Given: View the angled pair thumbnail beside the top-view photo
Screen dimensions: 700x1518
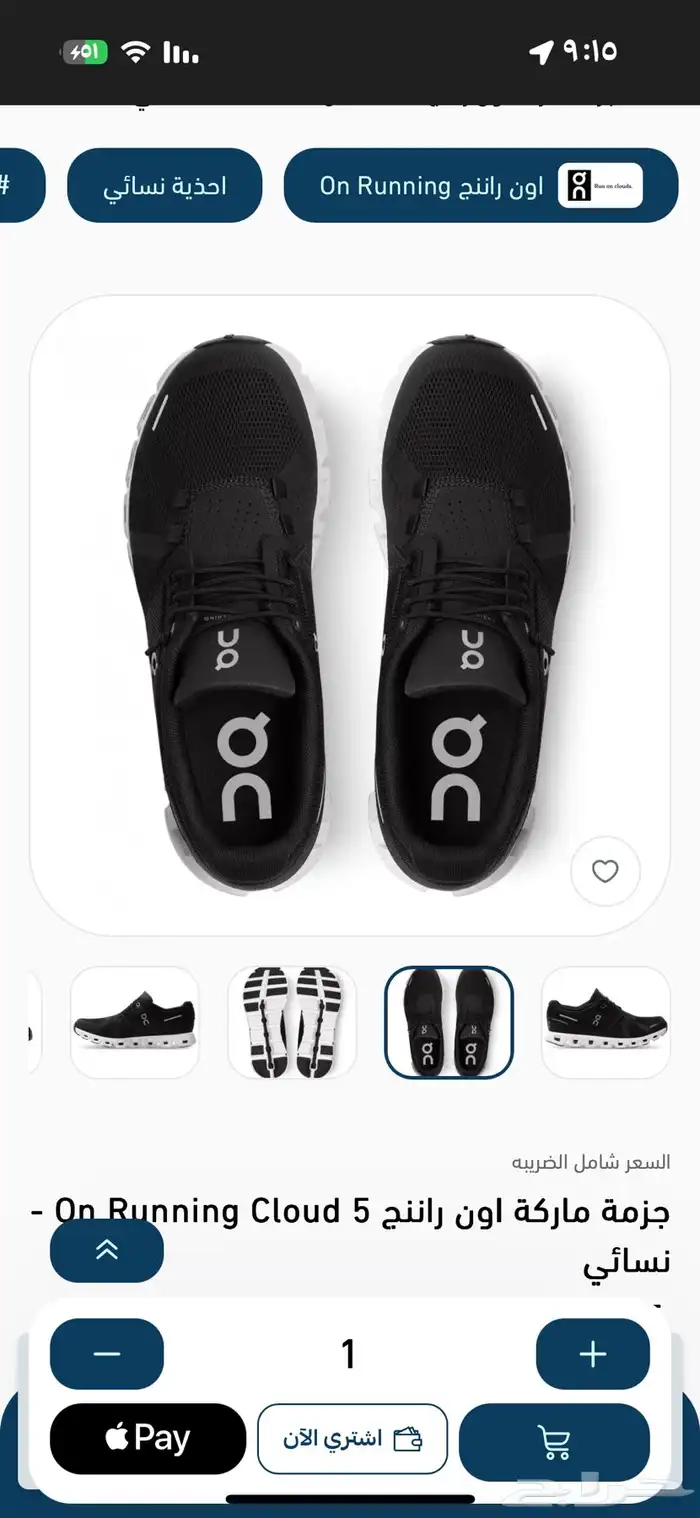Looking at the screenshot, I should (x=605, y=1022).
